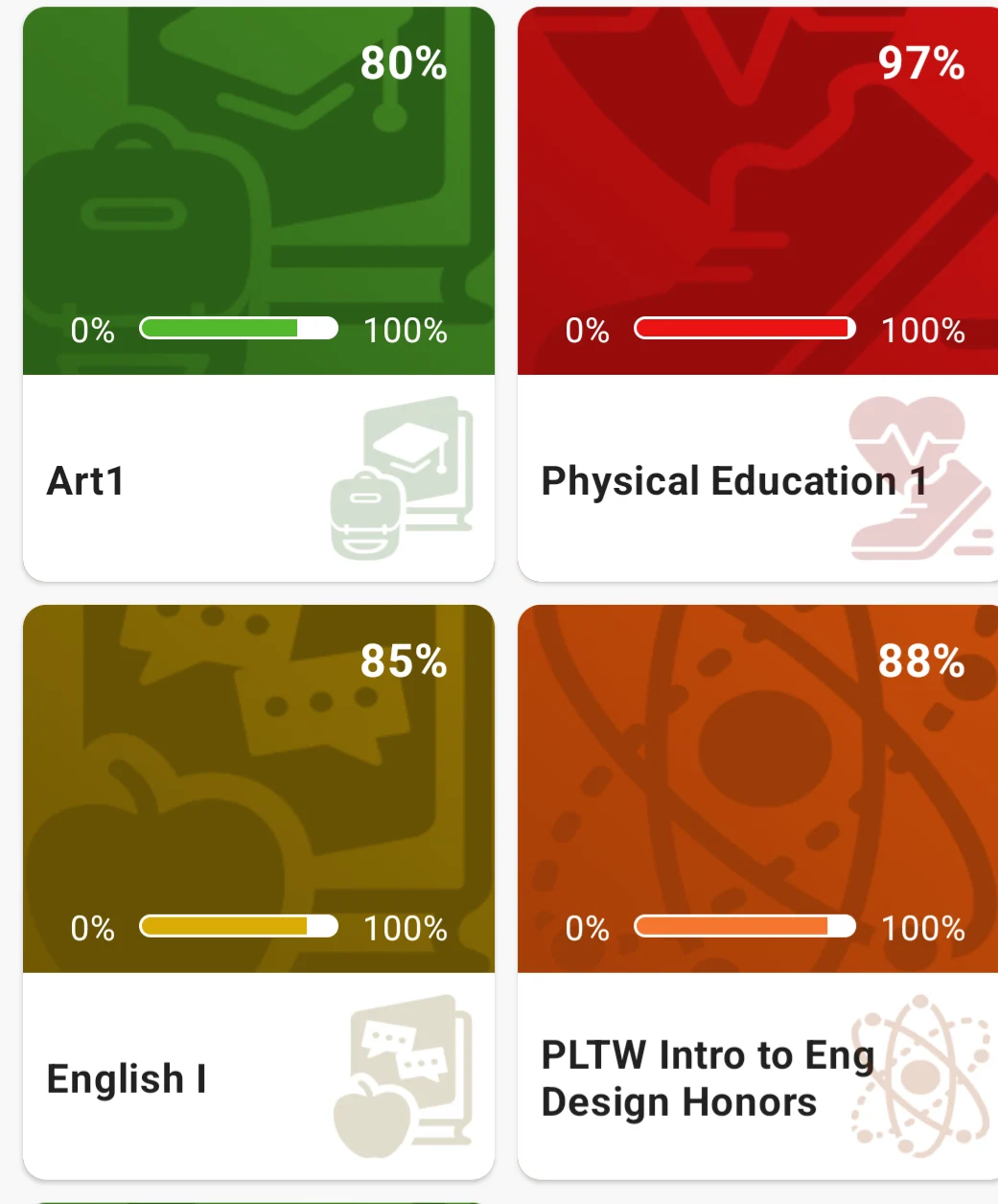Click the partially visible card below English I

[259, 1198]
